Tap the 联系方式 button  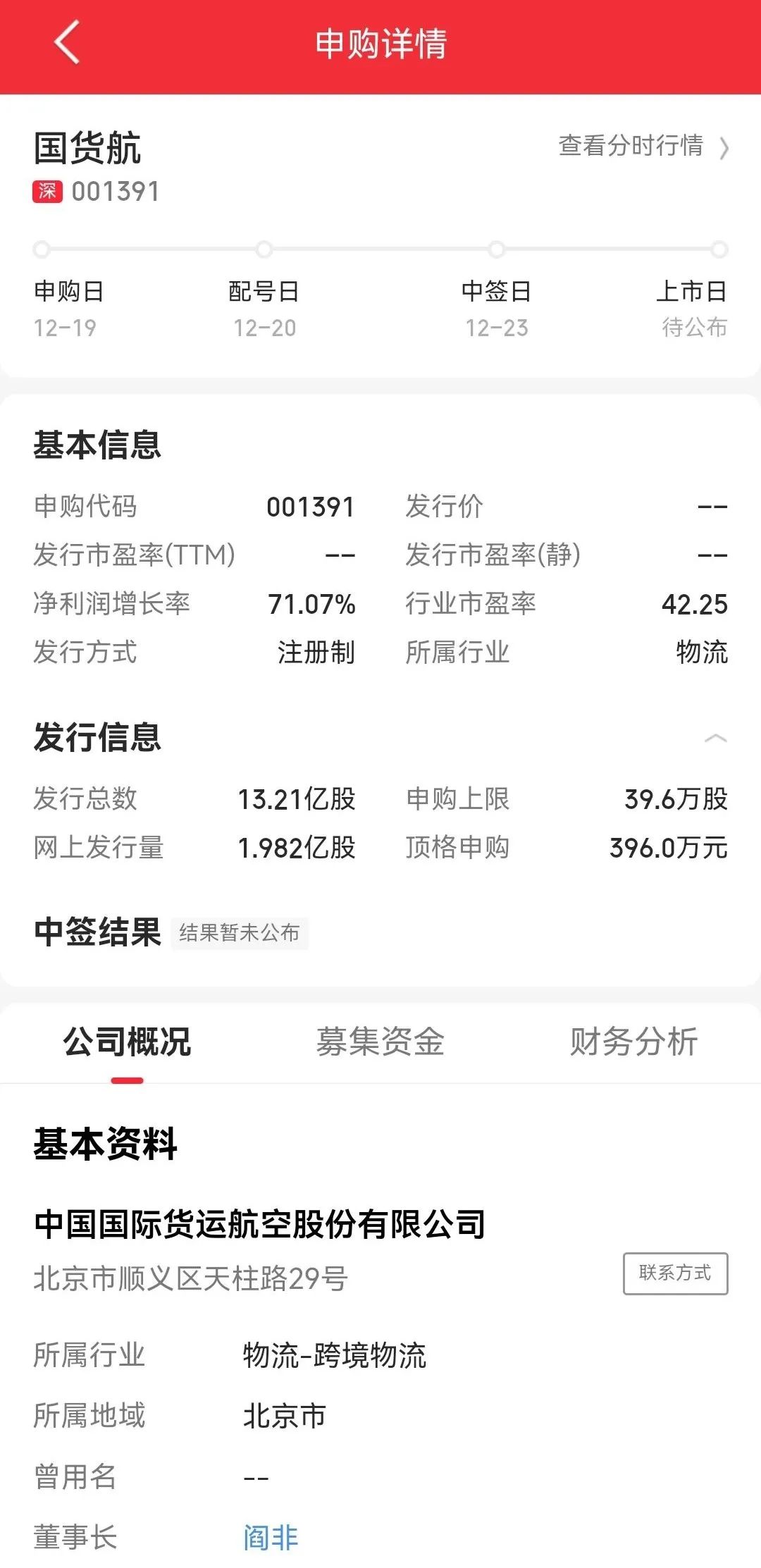click(x=675, y=1273)
